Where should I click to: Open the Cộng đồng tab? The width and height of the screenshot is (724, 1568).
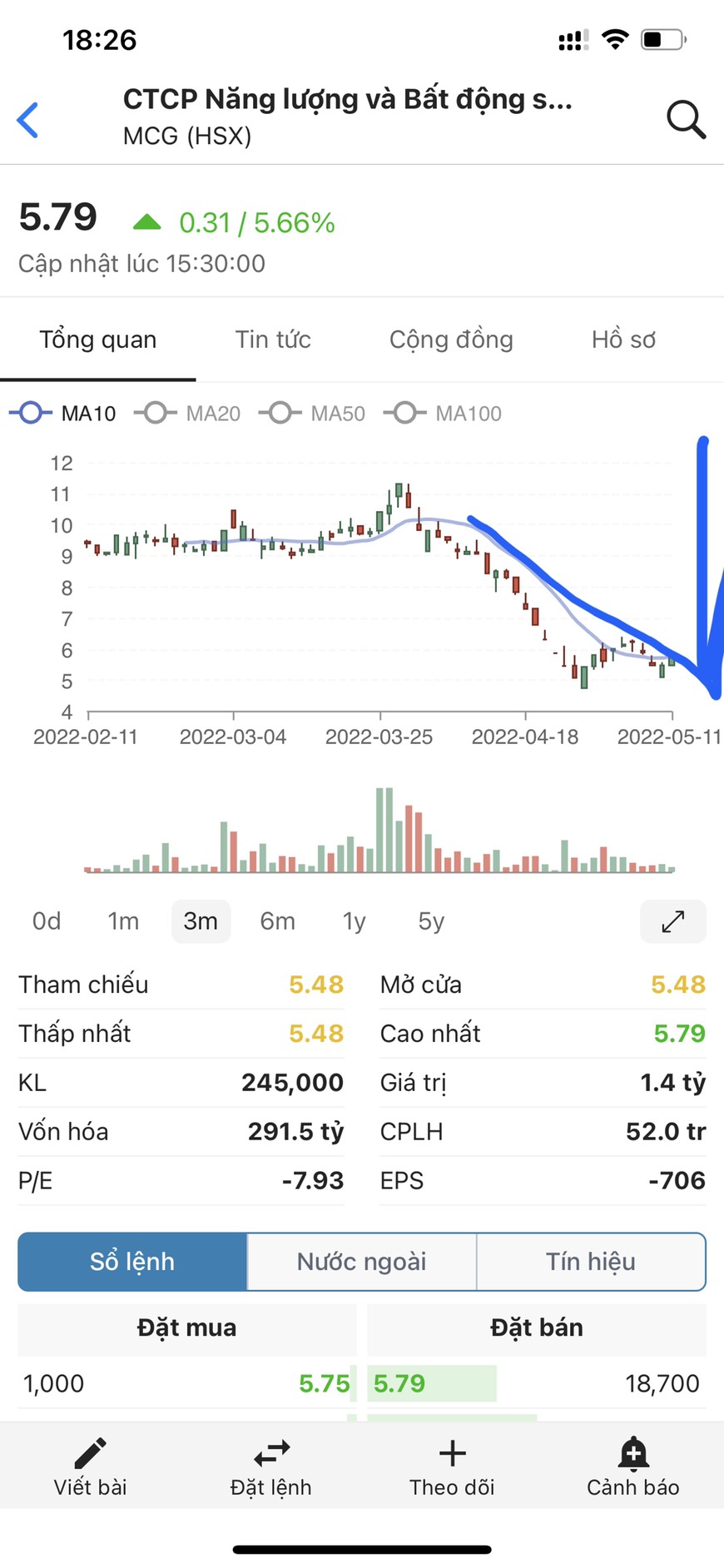tap(451, 340)
